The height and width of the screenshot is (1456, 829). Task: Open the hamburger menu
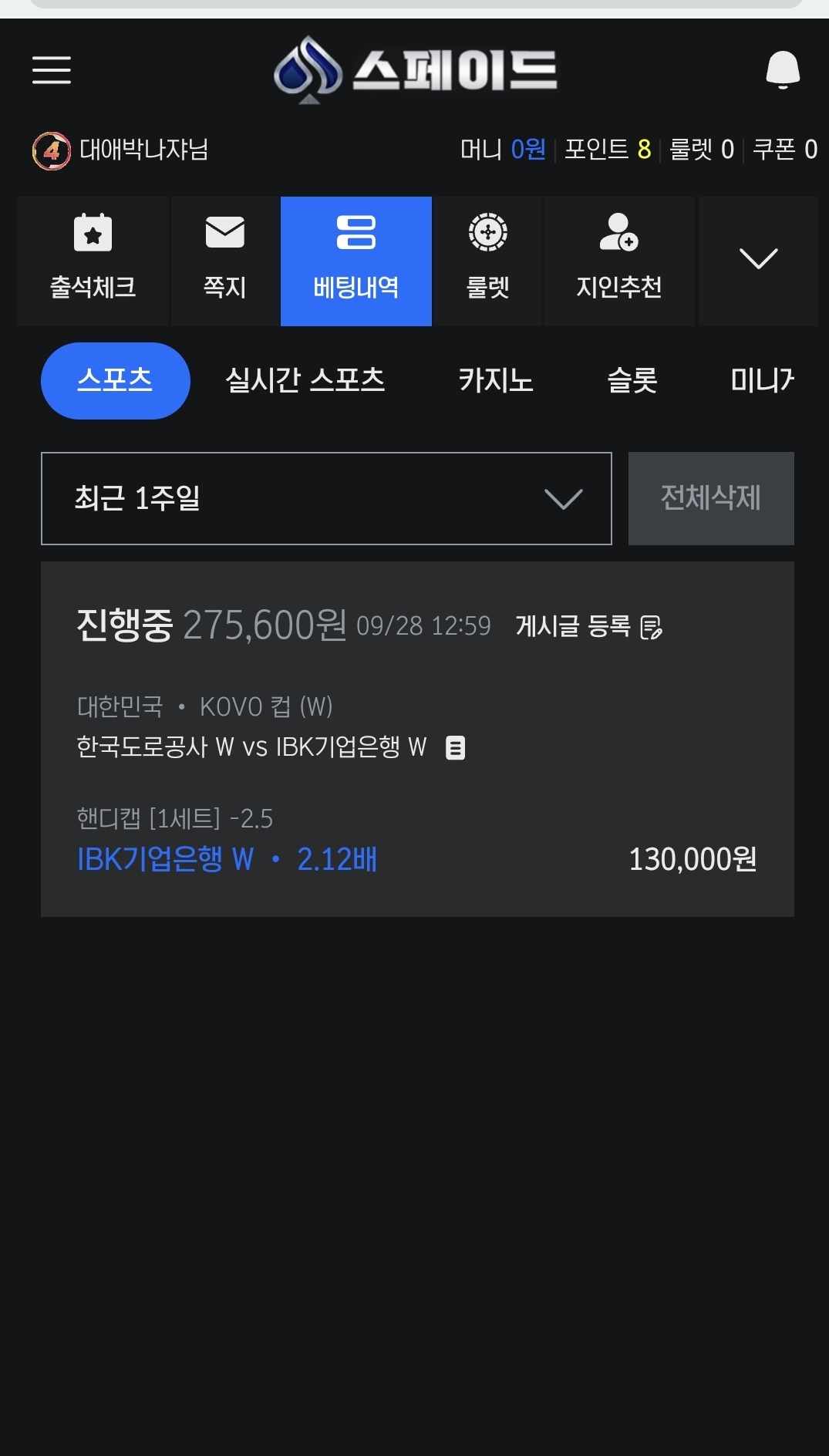[x=52, y=69]
